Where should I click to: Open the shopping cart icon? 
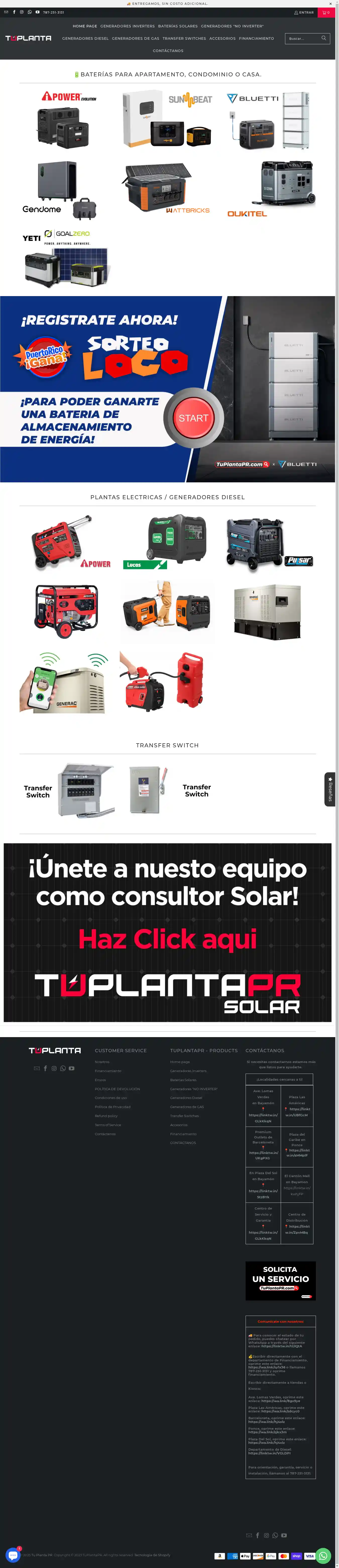[326, 12]
